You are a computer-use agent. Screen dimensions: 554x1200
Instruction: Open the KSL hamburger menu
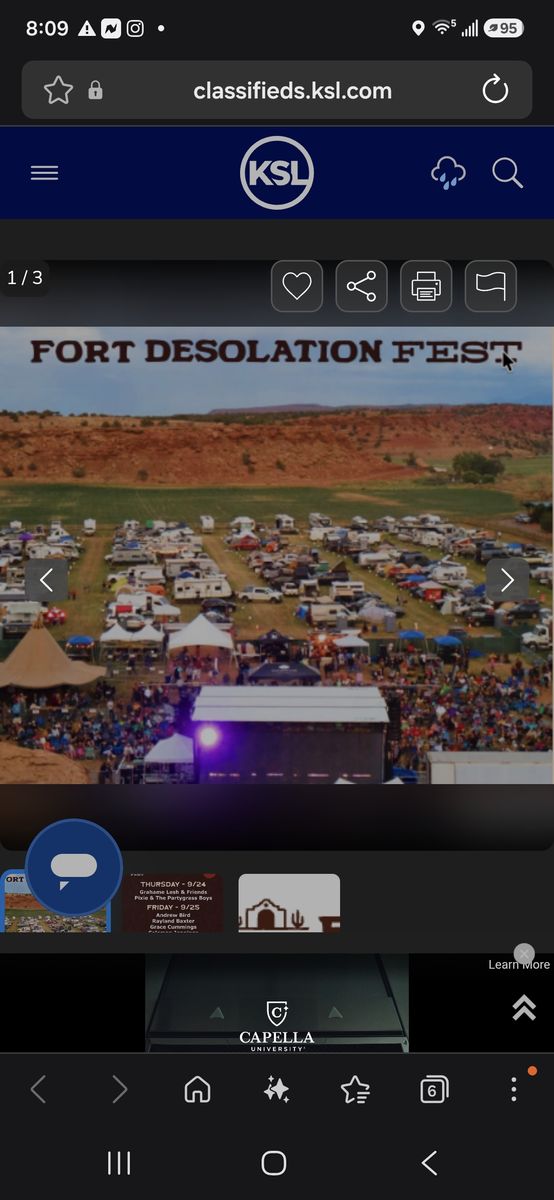tap(44, 173)
